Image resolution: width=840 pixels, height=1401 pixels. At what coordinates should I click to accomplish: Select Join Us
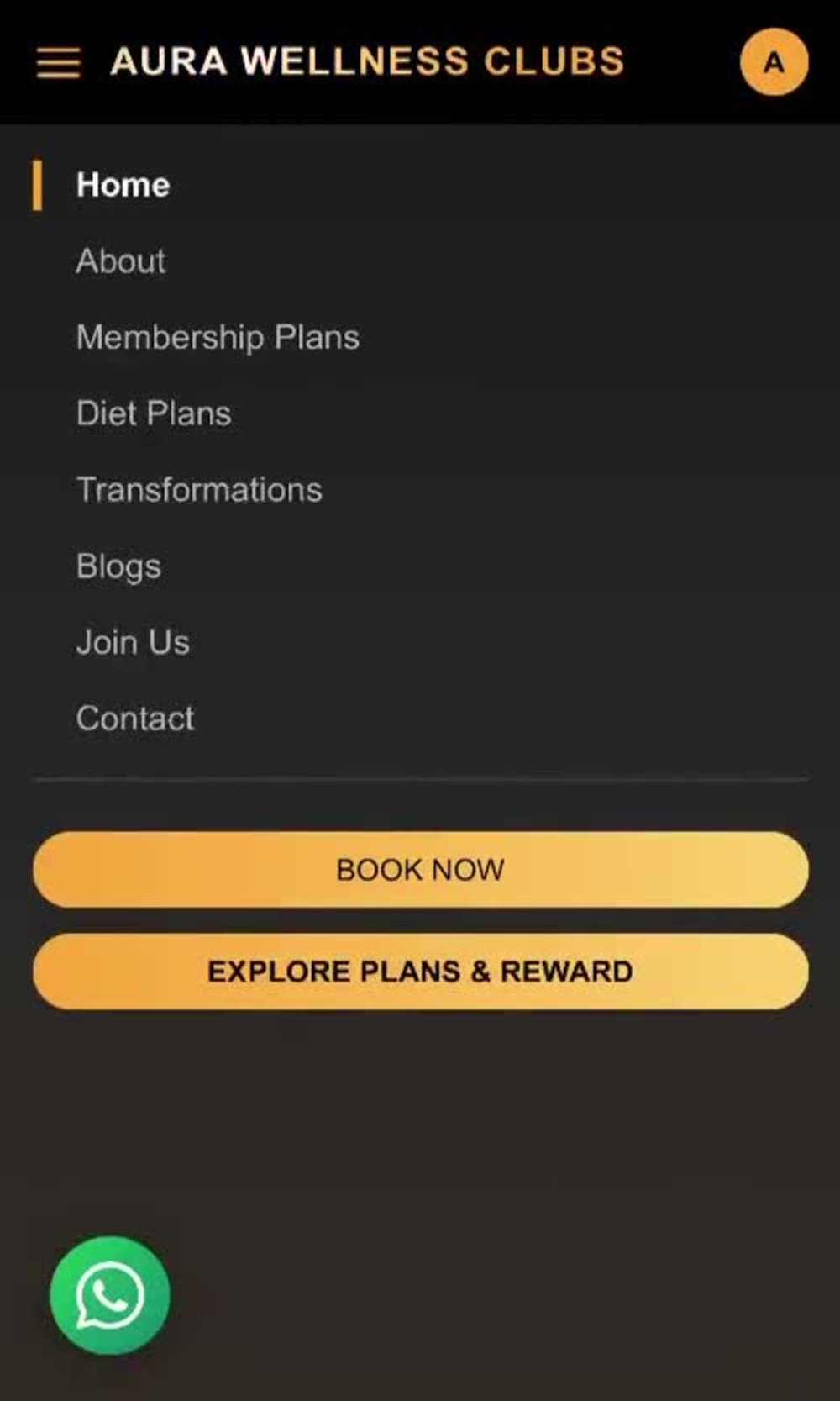click(x=133, y=643)
